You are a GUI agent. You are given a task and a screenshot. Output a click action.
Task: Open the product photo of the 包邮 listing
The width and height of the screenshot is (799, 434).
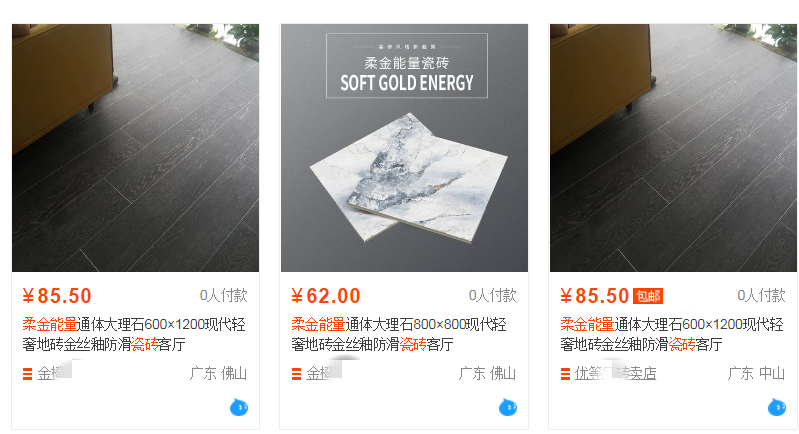(673, 148)
